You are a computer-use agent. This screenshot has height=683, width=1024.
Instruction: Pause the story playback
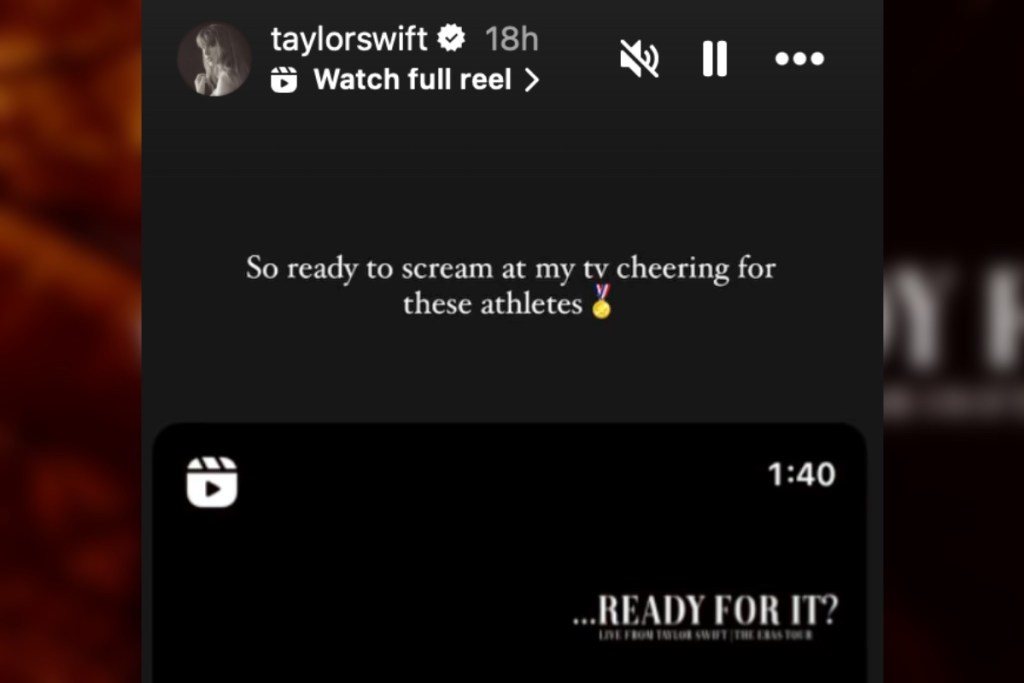point(714,60)
